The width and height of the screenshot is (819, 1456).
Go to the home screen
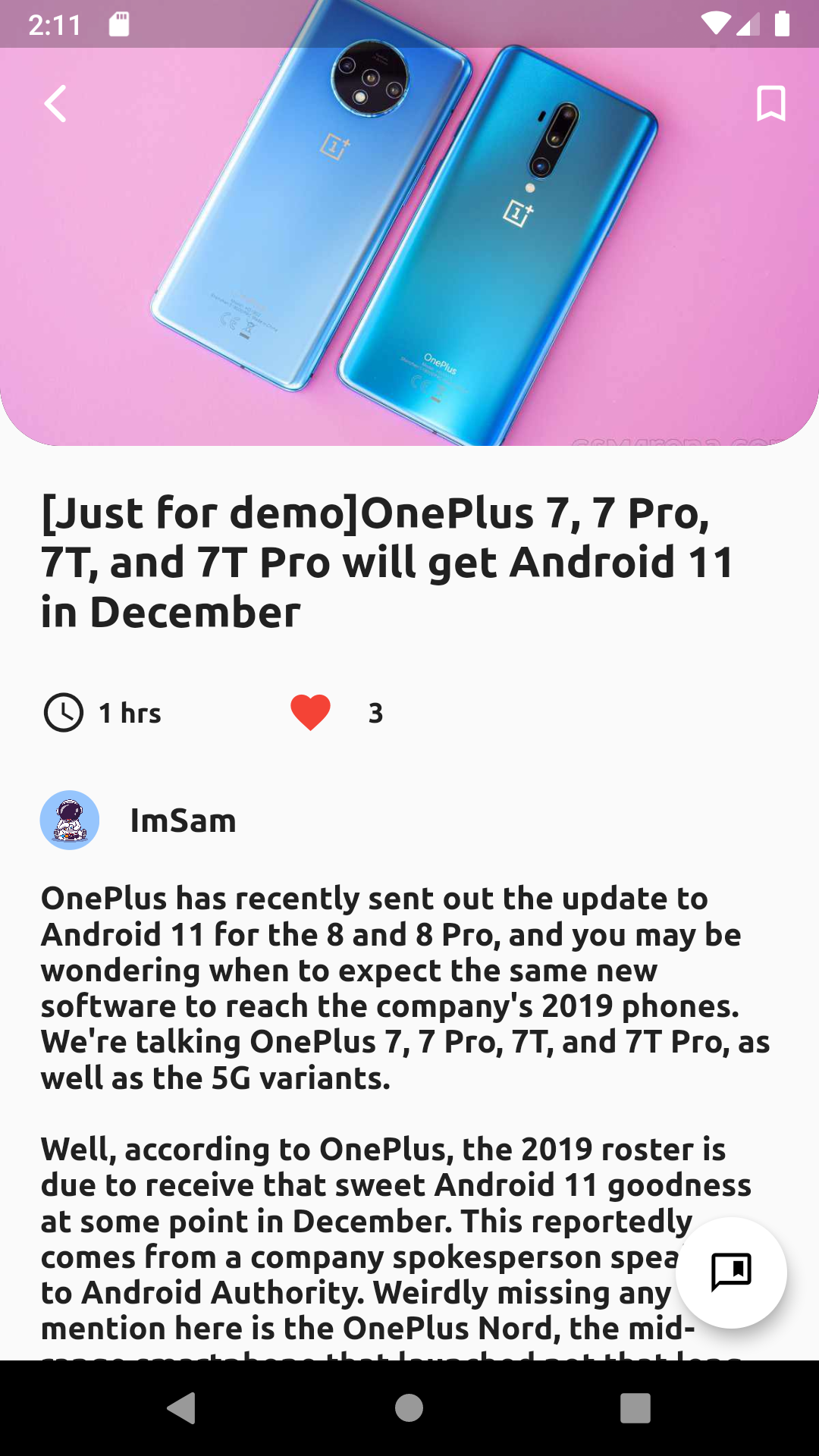[409, 1408]
